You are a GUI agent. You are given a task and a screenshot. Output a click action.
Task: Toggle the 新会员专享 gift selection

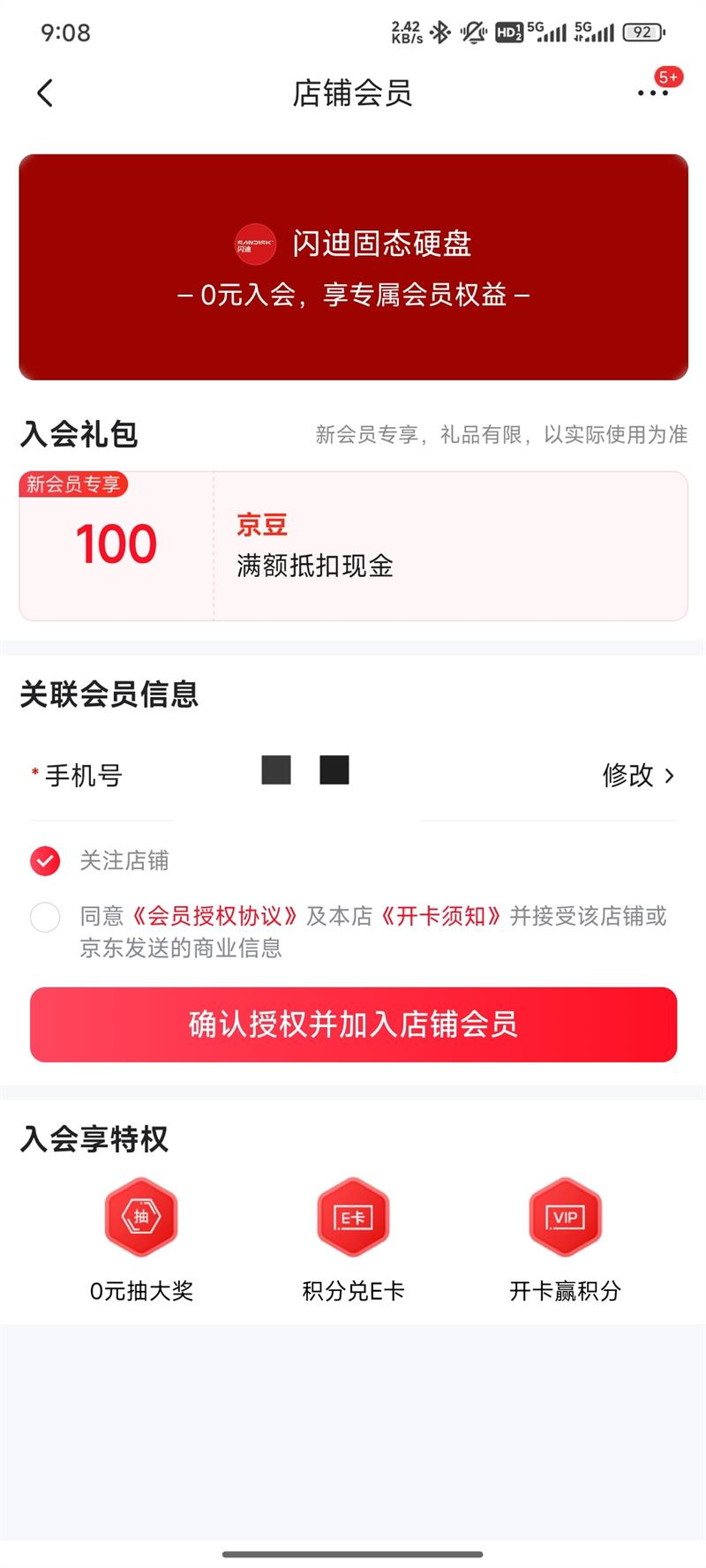point(72,484)
